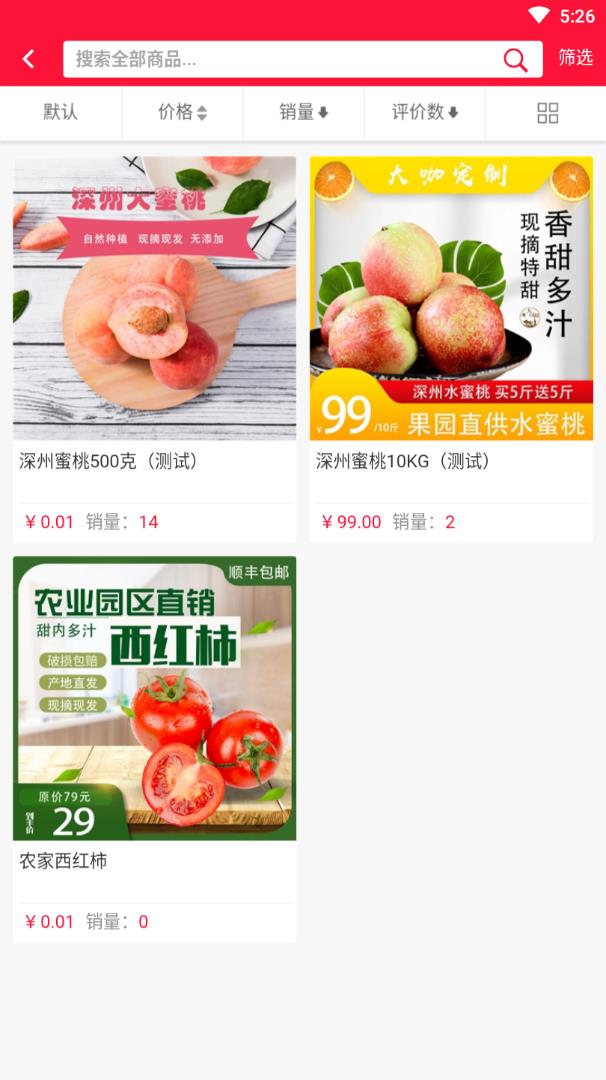606x1080 pixels.
Task: Tap the red magnifier search icon
Action: 515,59
